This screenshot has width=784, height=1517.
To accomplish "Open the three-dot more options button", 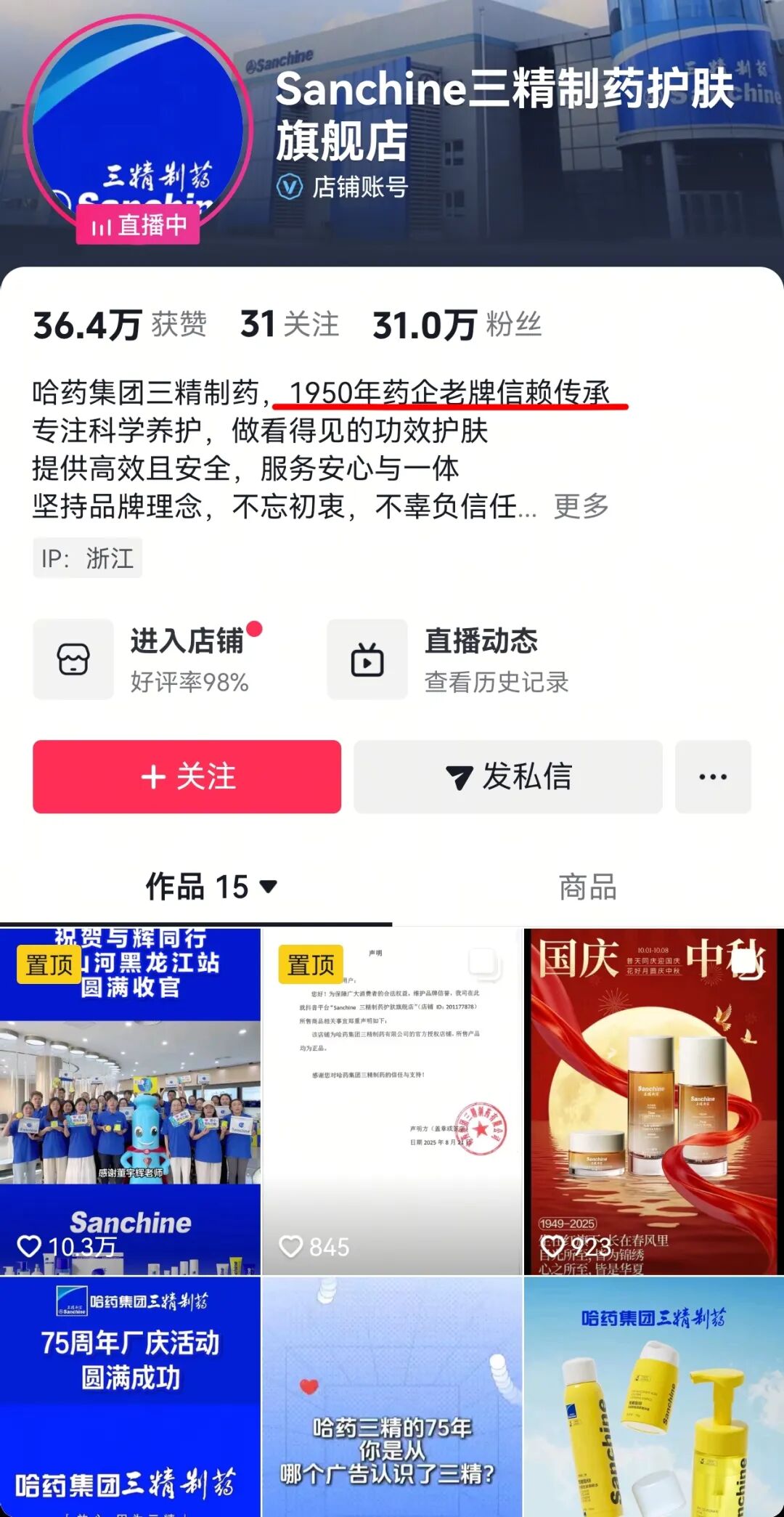I will tap(712, 776).
